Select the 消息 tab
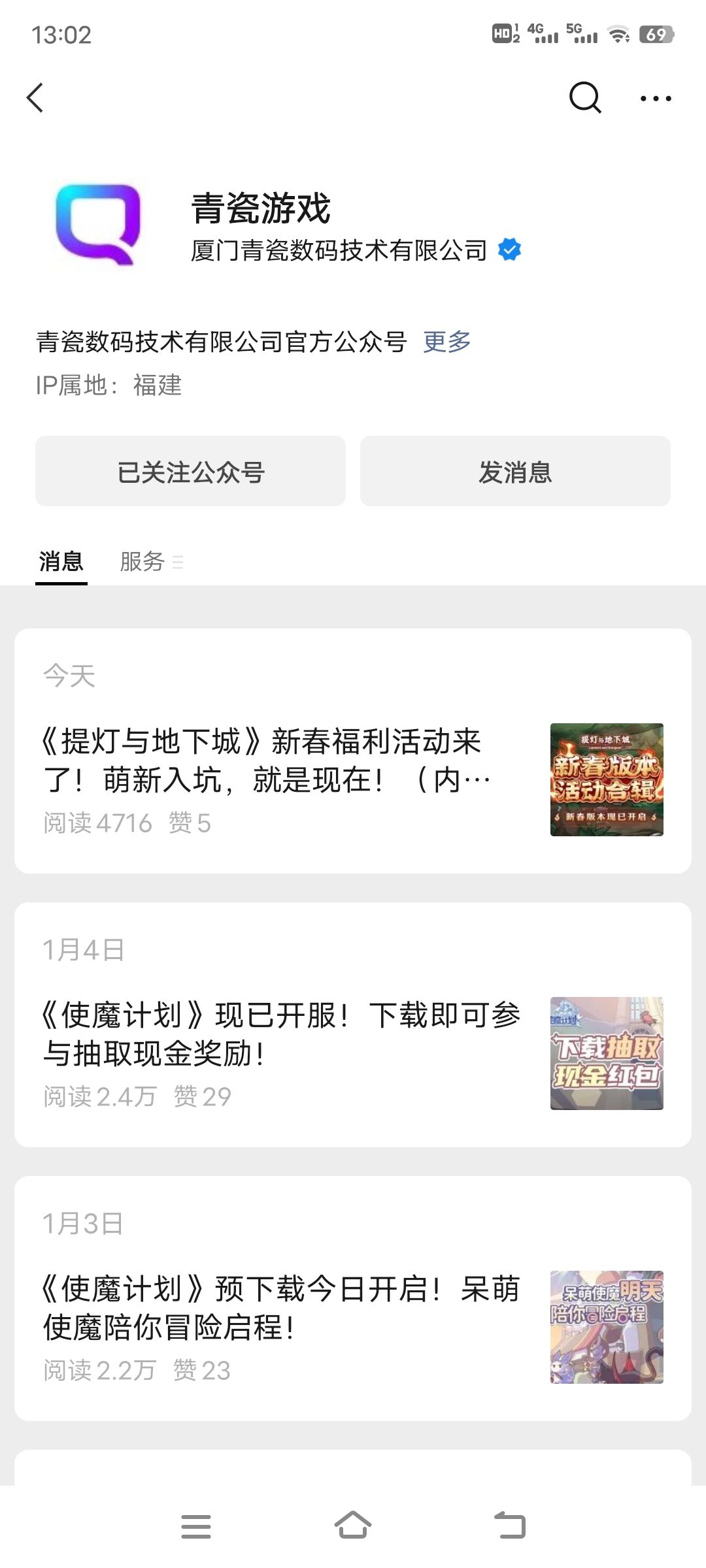 [x=61, y=561]
